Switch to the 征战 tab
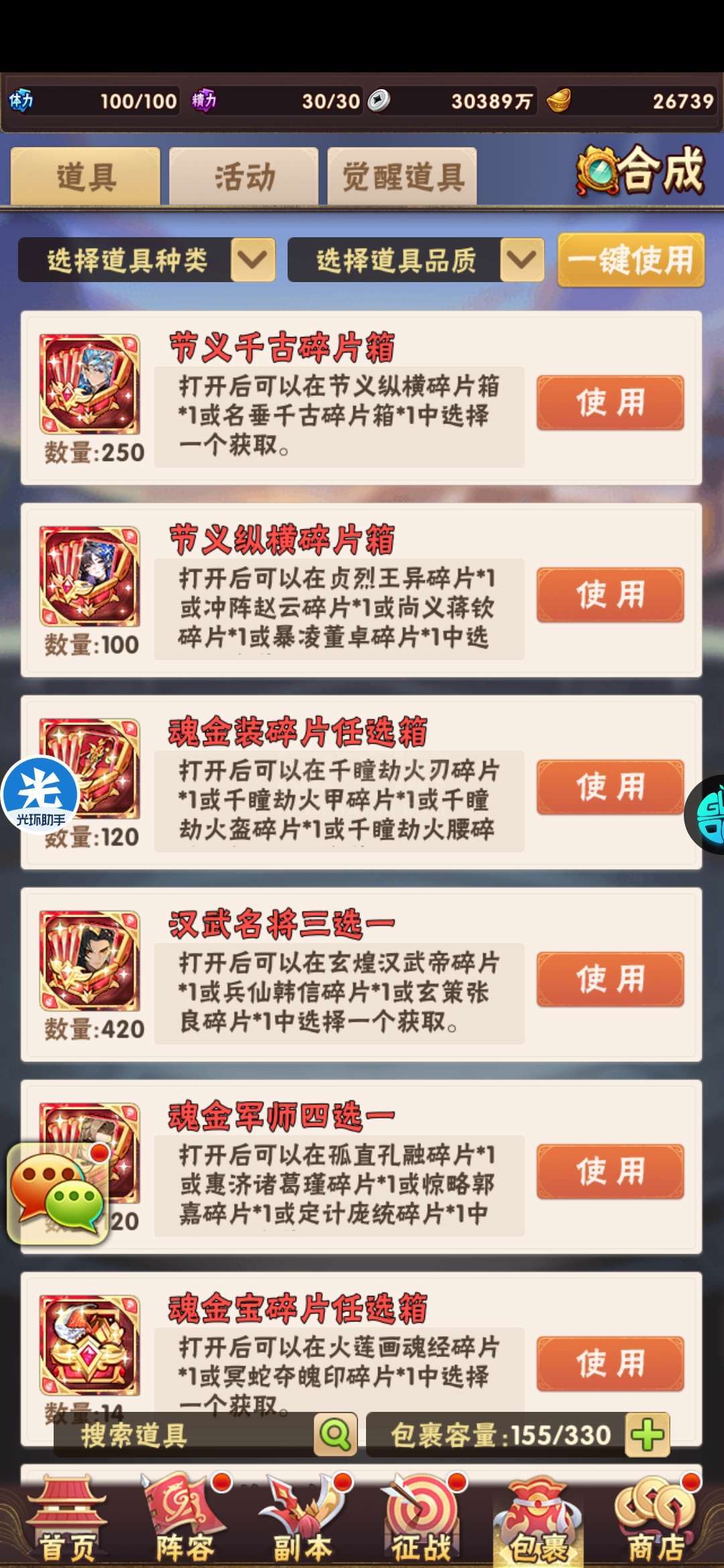 click(x=421, y=1519)
